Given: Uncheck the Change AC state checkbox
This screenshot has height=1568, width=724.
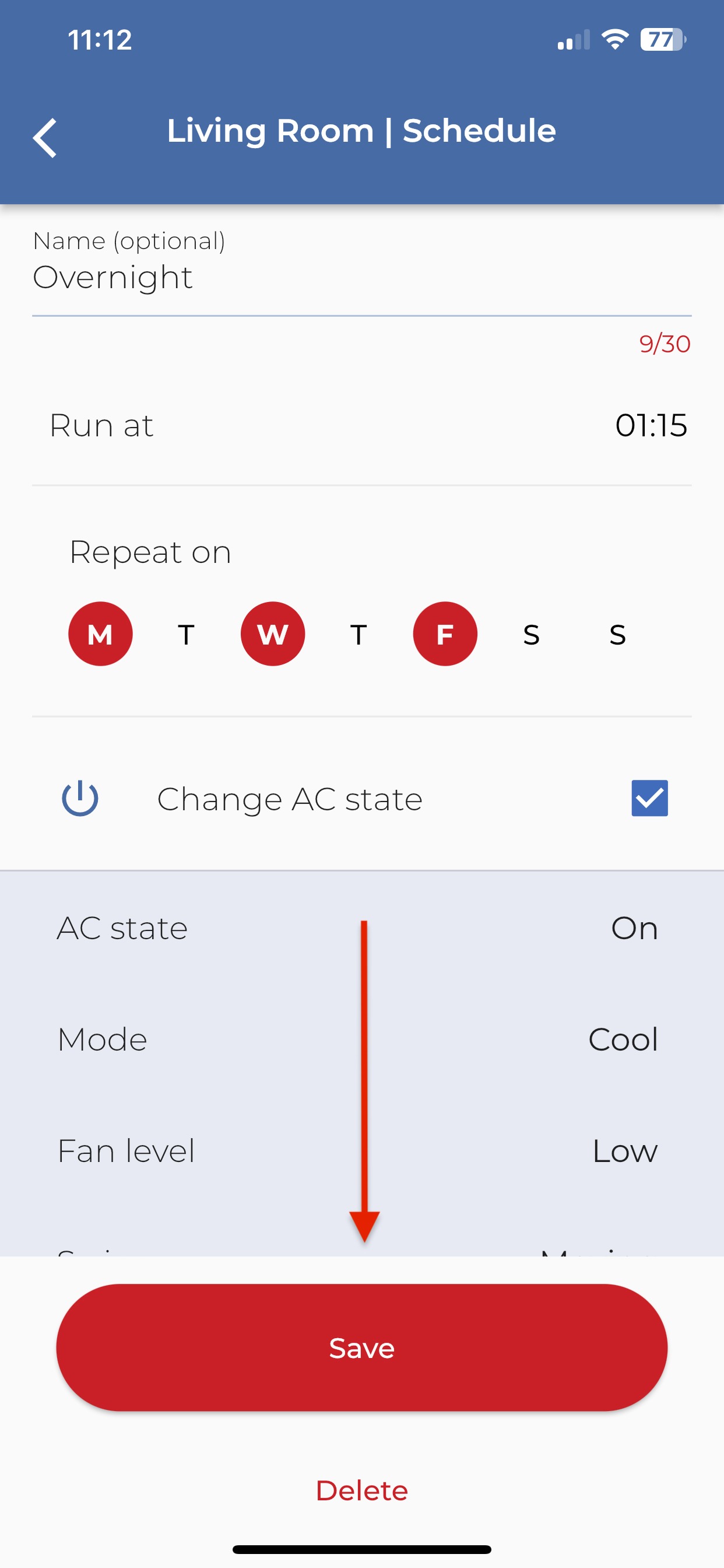Looking at the screenshot, I should (649, 797).
